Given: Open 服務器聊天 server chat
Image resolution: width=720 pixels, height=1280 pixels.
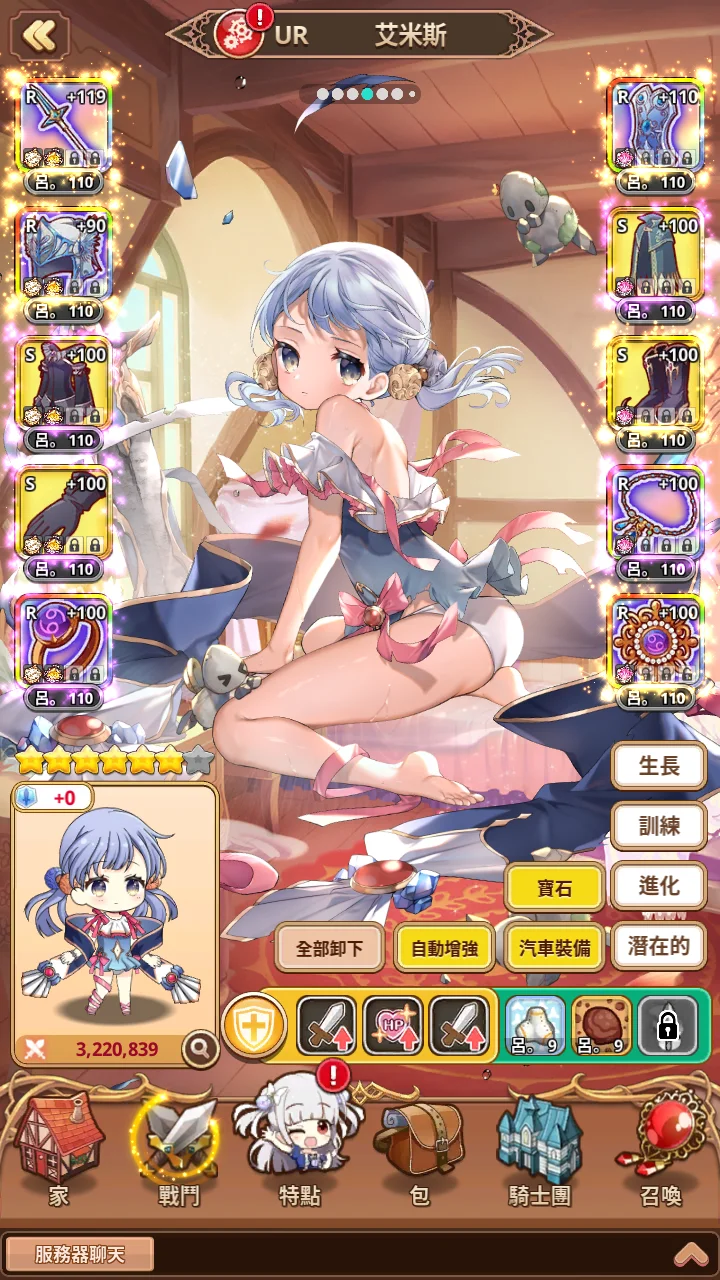Looking at the screenshot, I should click(x=80, y=1254).
